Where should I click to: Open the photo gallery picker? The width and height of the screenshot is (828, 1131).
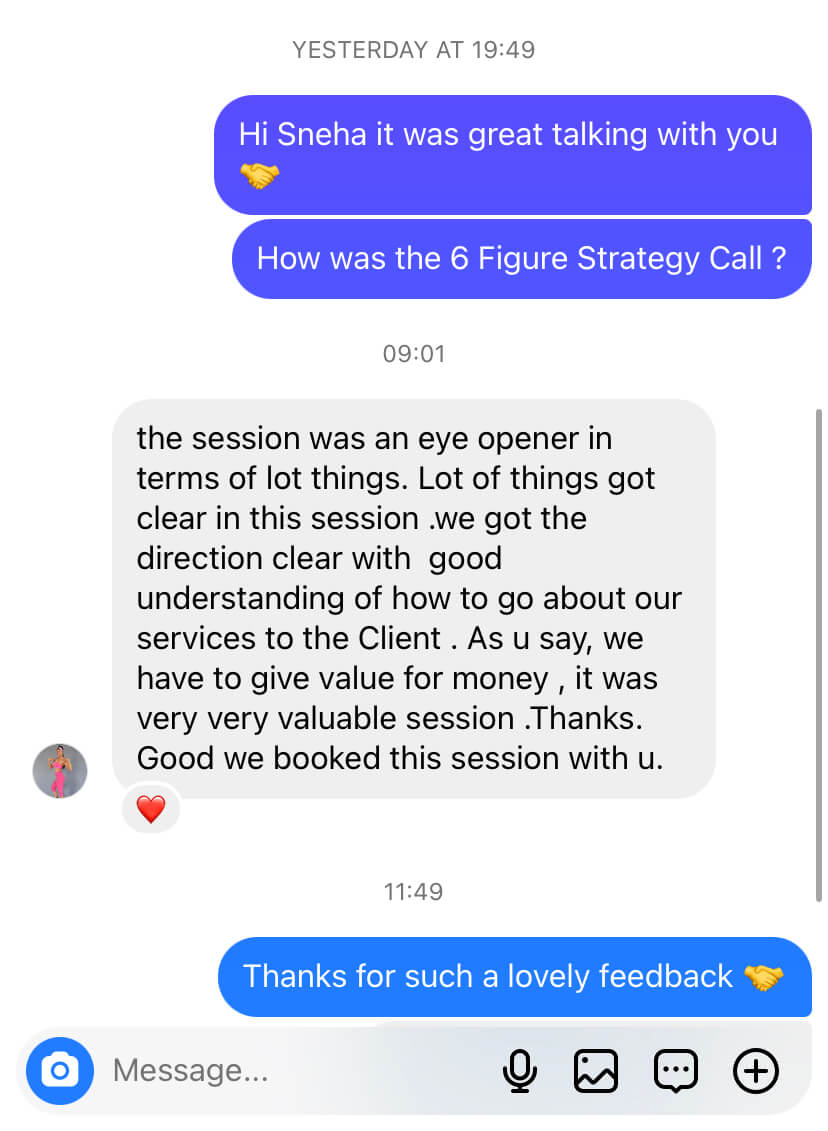click(x=596, y=1071)
